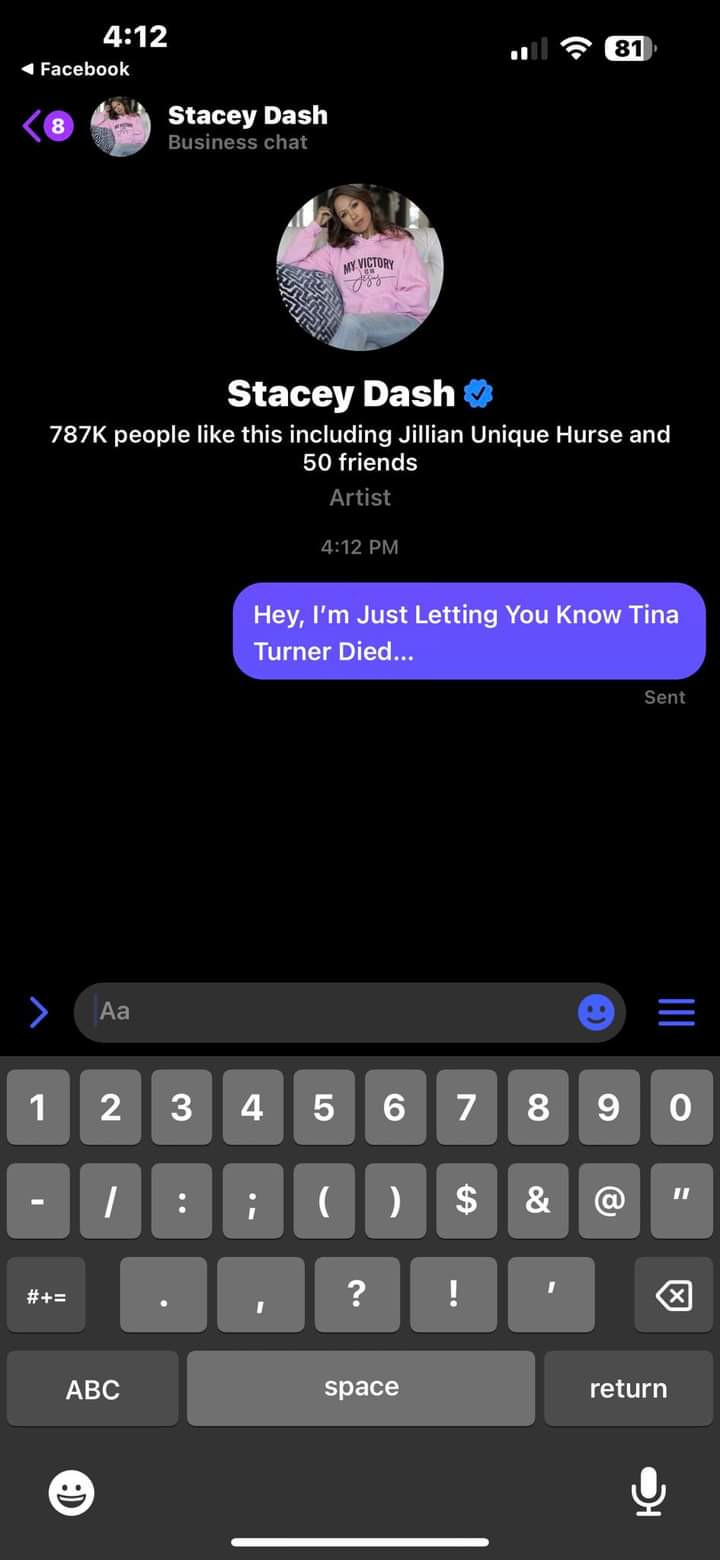Switch keyboard to ABC letters
720x1560 pixels.
pos(93,1389)
